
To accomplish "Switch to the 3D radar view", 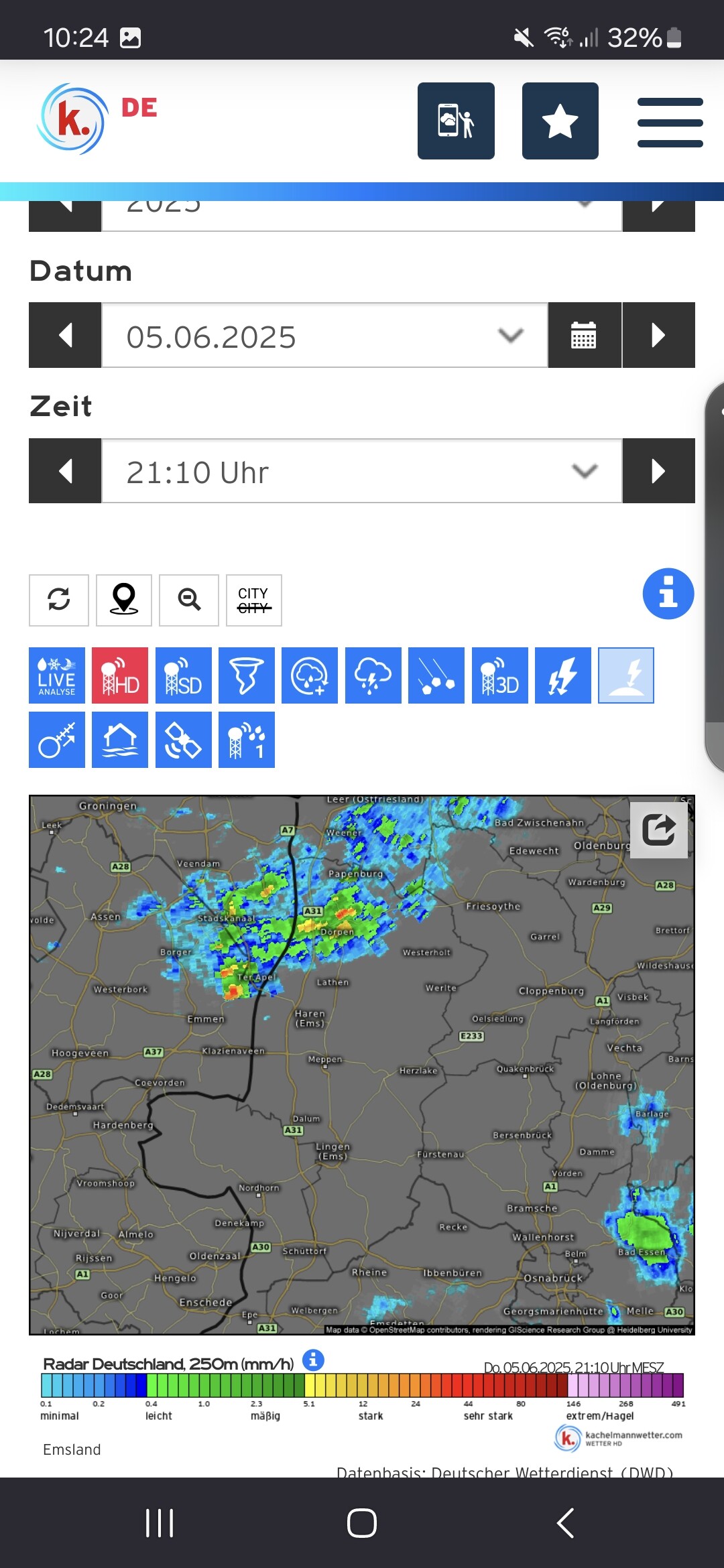I will pyautogui.click(x=499, y=675).
